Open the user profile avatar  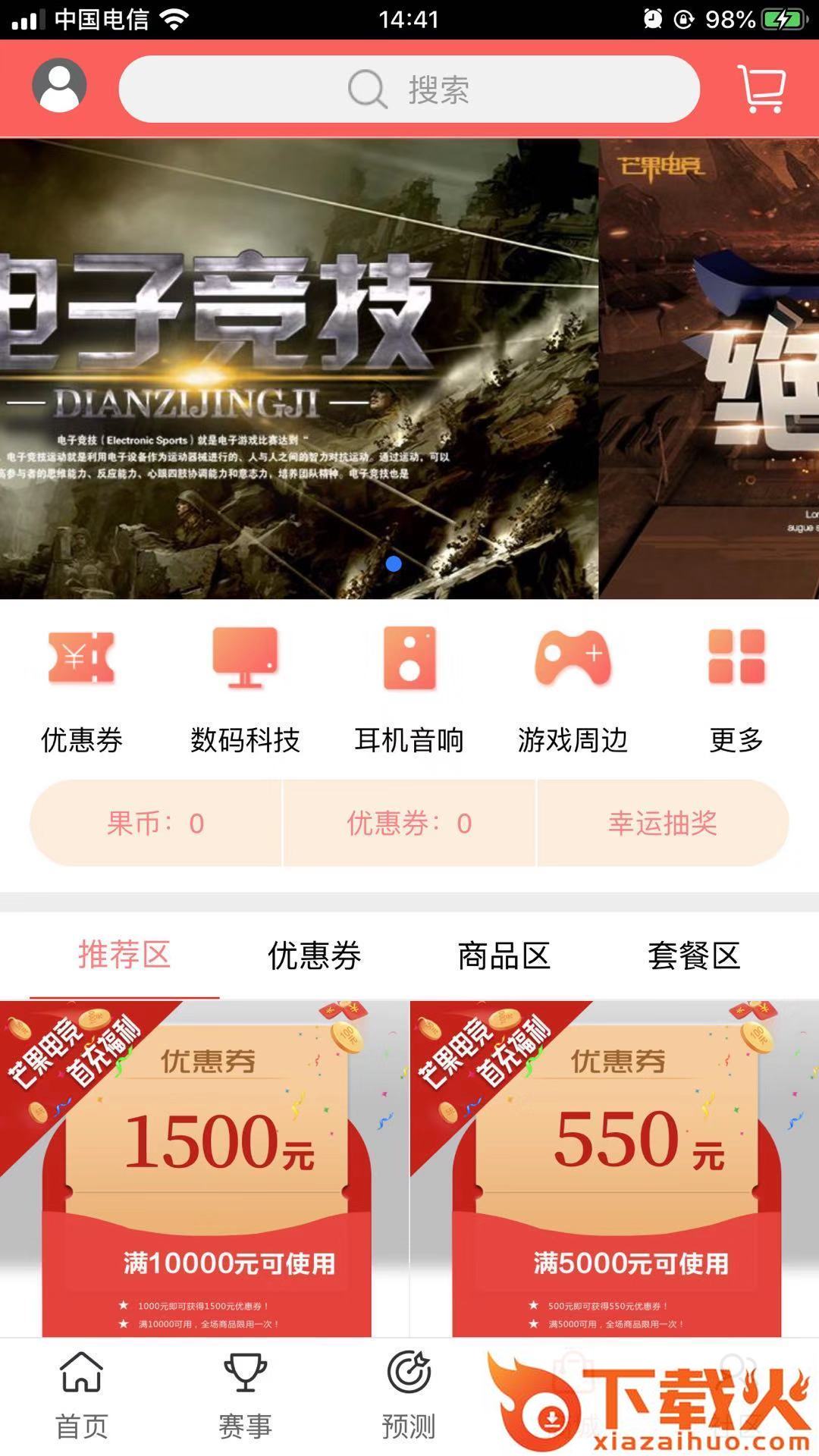[x=59, y=86]
